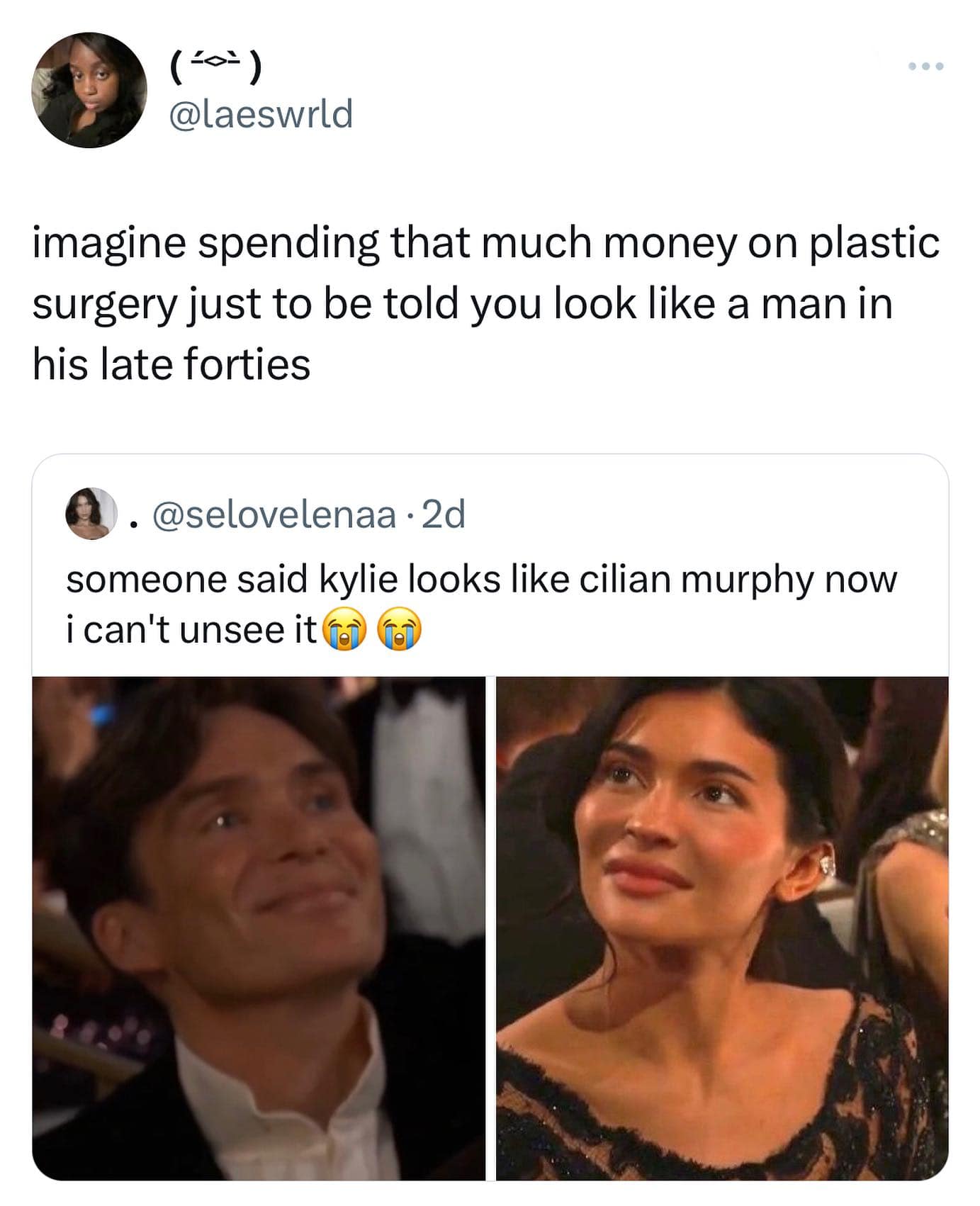Open the @laeswrld handle profile
The height and width of the screenshot is (1206, 980).
pos(260,114)
